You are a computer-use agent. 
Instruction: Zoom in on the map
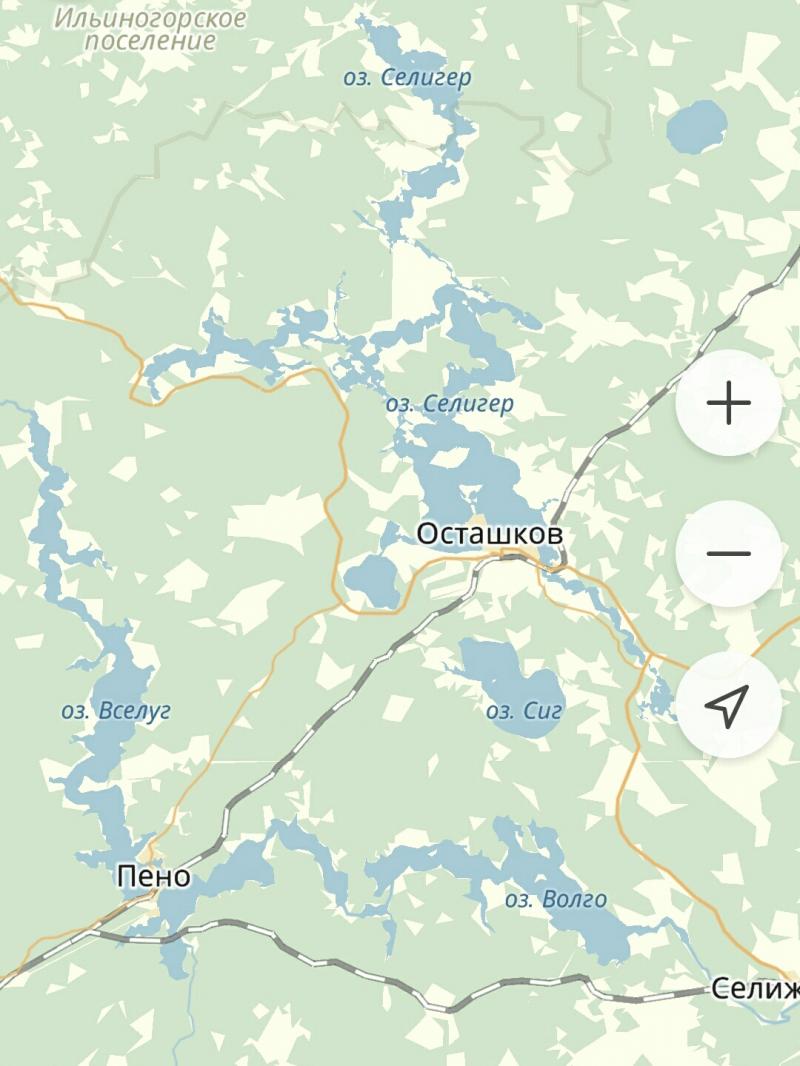pyautogui.click(x=728, y=404)
